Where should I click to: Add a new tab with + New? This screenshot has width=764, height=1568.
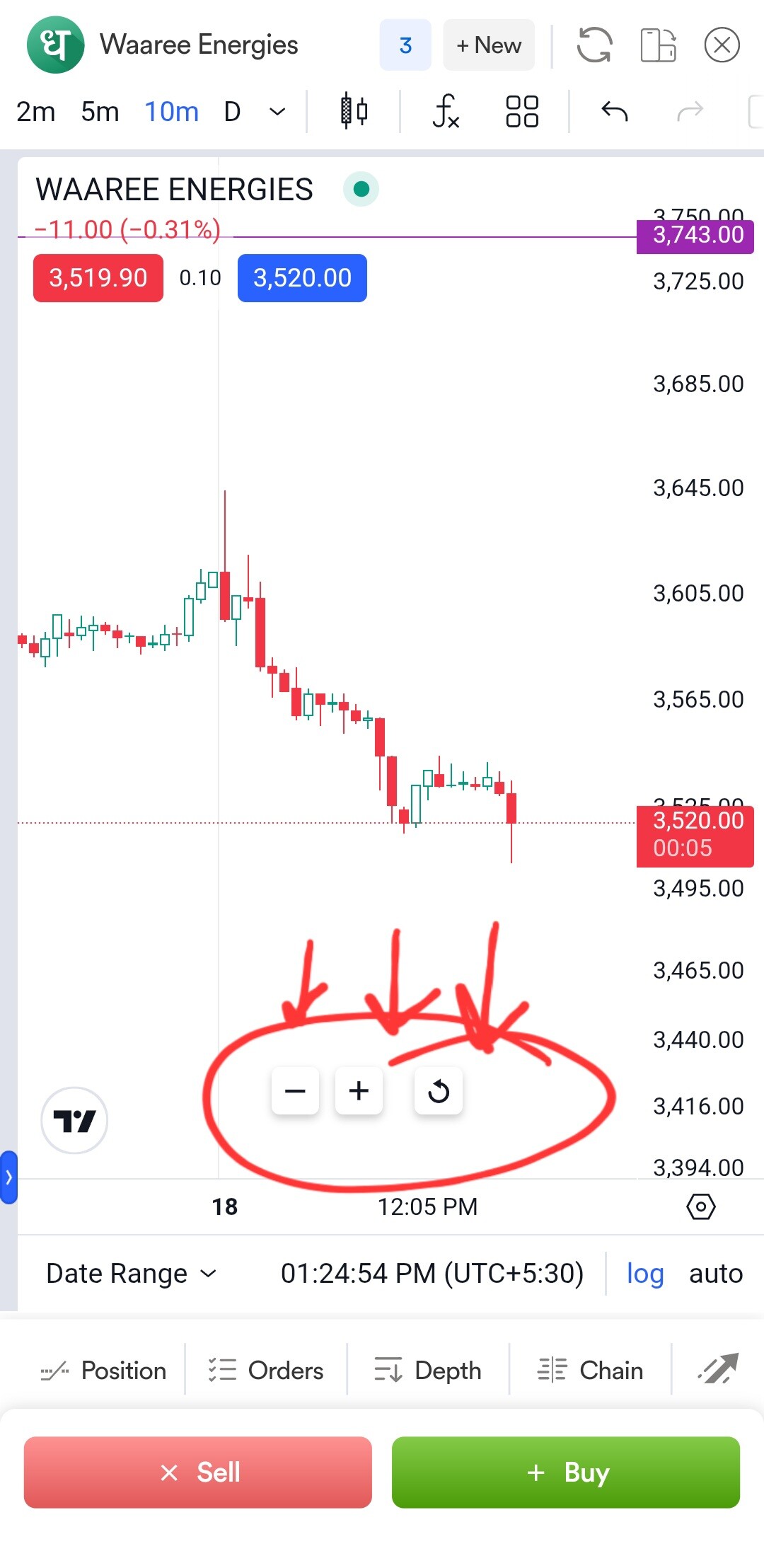(x=489, y=45)
